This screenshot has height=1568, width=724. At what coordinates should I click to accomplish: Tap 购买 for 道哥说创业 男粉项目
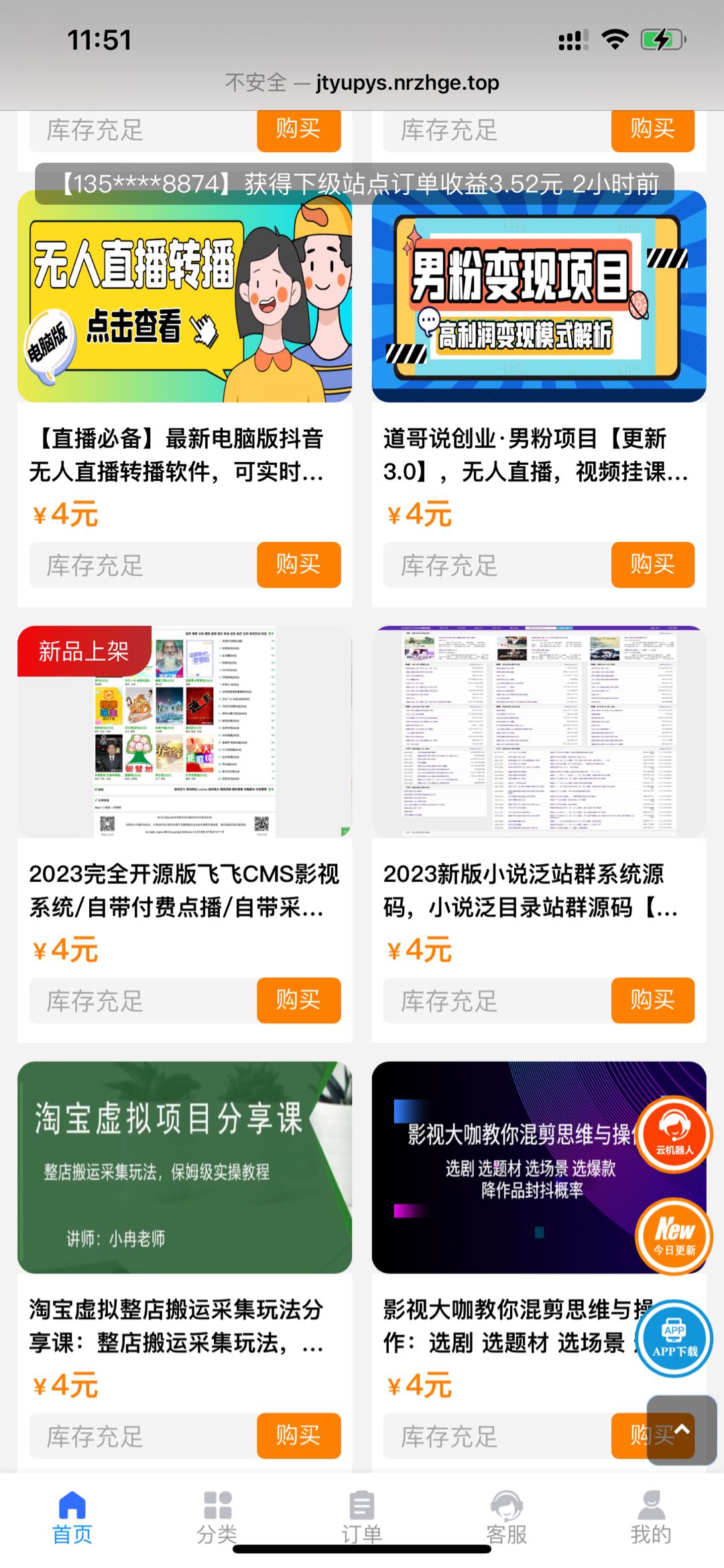coord(652,565)
